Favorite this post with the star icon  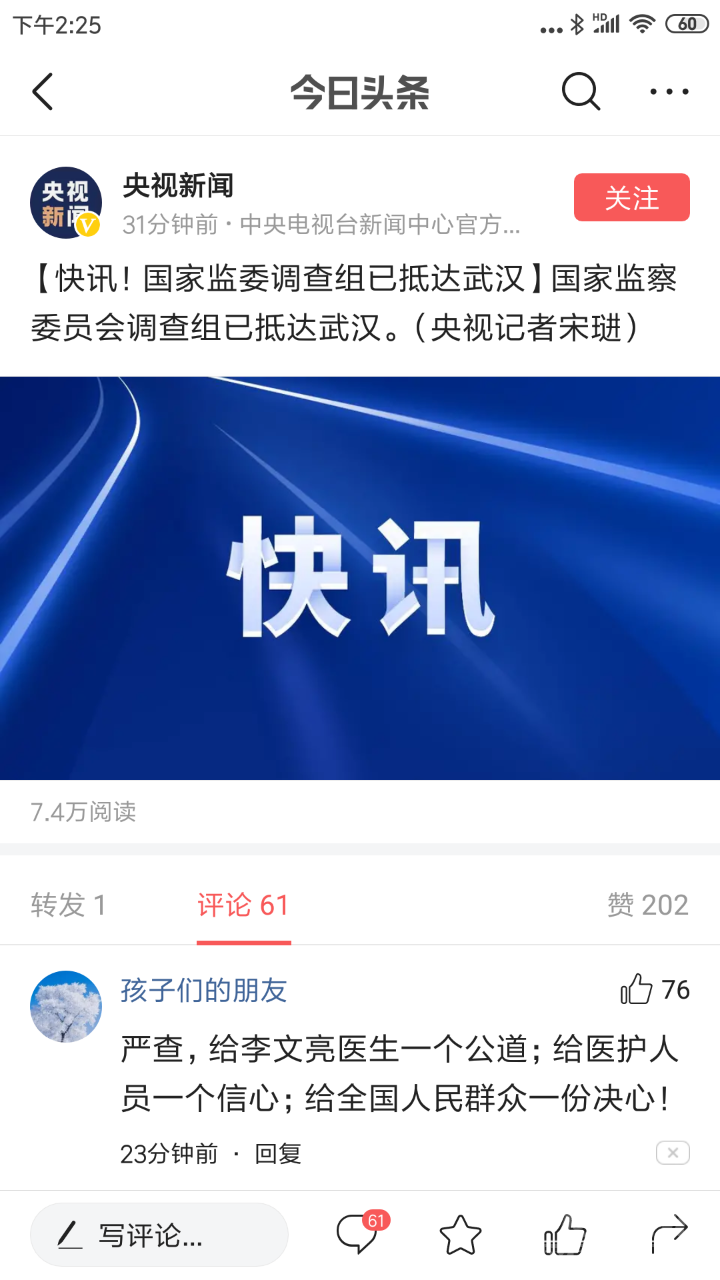click(460, 1236)
